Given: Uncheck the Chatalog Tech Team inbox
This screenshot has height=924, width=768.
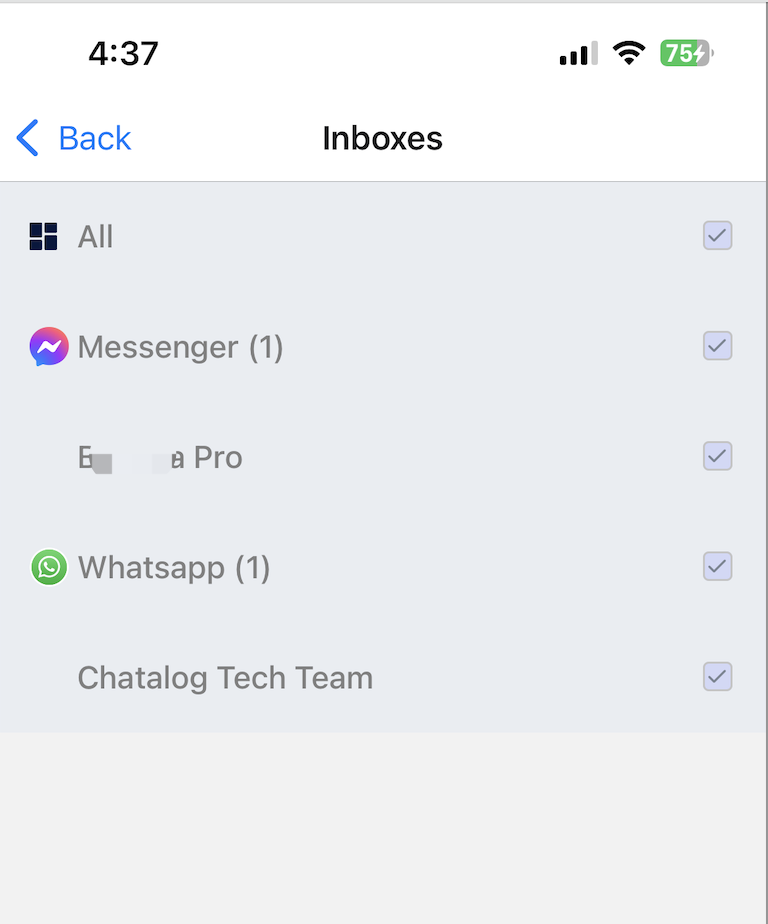Looking at the screenshot, I should point(717,676).
